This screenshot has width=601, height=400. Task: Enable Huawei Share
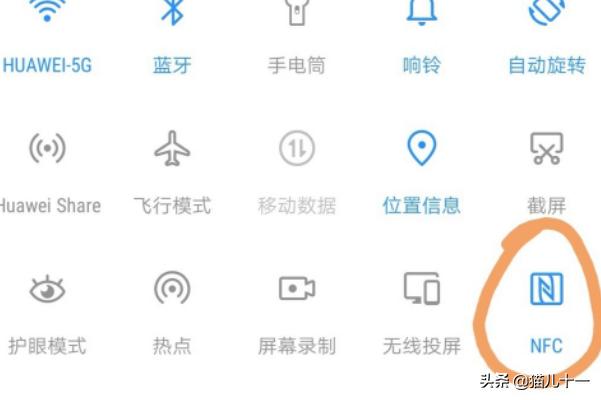(x=47, y=150)
